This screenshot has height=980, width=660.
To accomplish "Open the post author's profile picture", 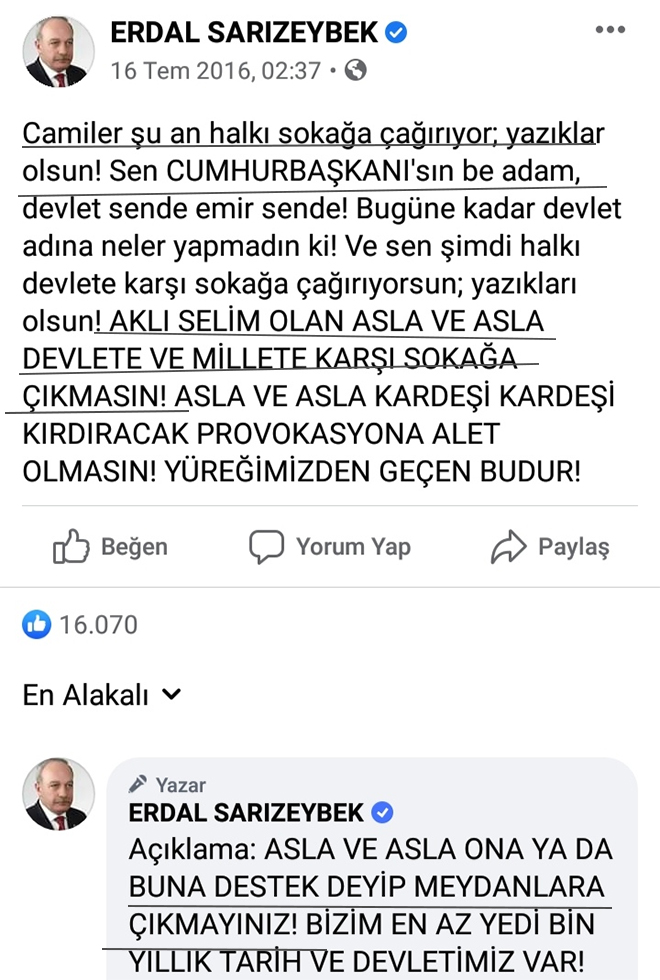I will (58, 52).
